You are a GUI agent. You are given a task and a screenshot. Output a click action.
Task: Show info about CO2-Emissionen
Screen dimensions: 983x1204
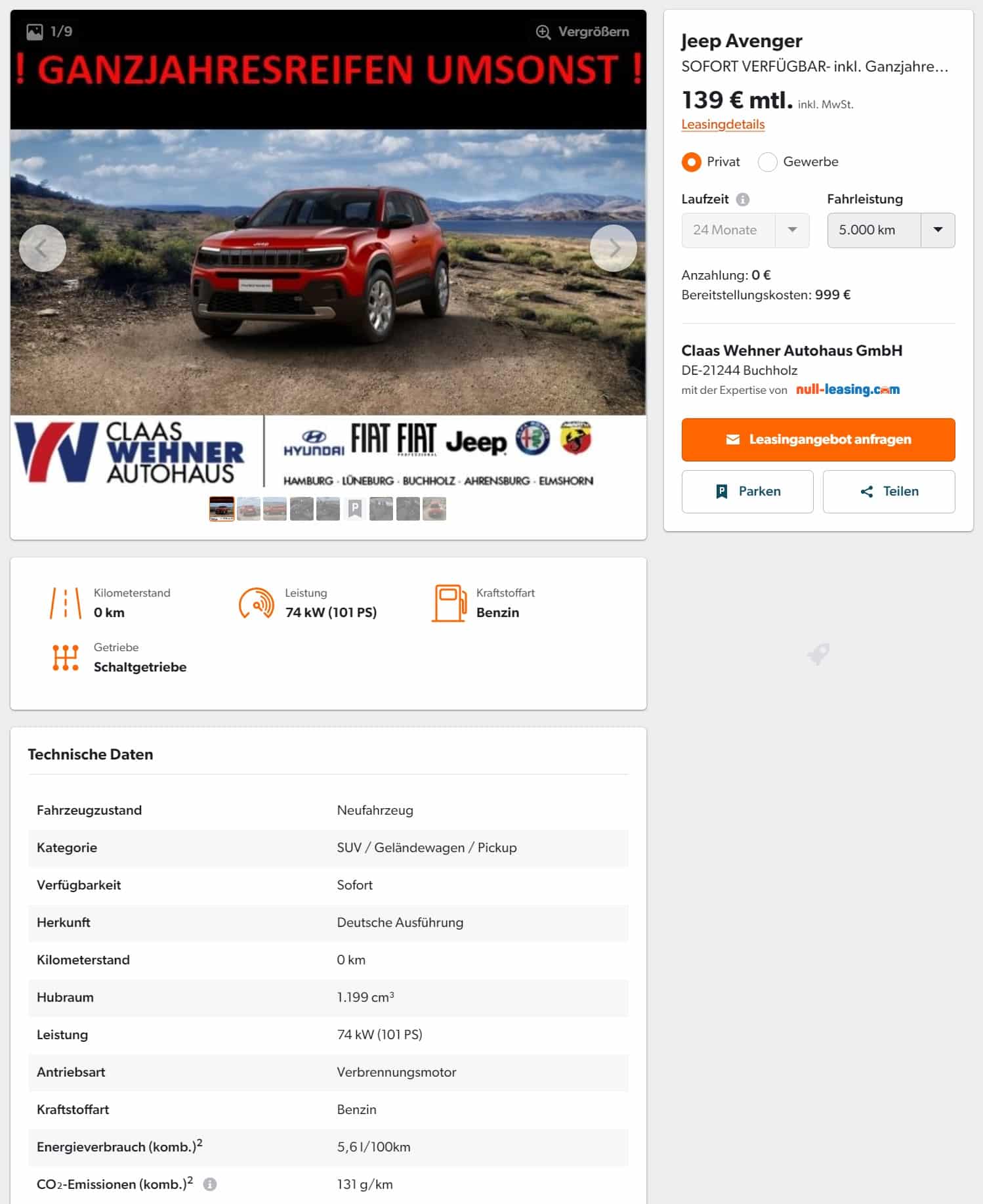(210, 1184)
